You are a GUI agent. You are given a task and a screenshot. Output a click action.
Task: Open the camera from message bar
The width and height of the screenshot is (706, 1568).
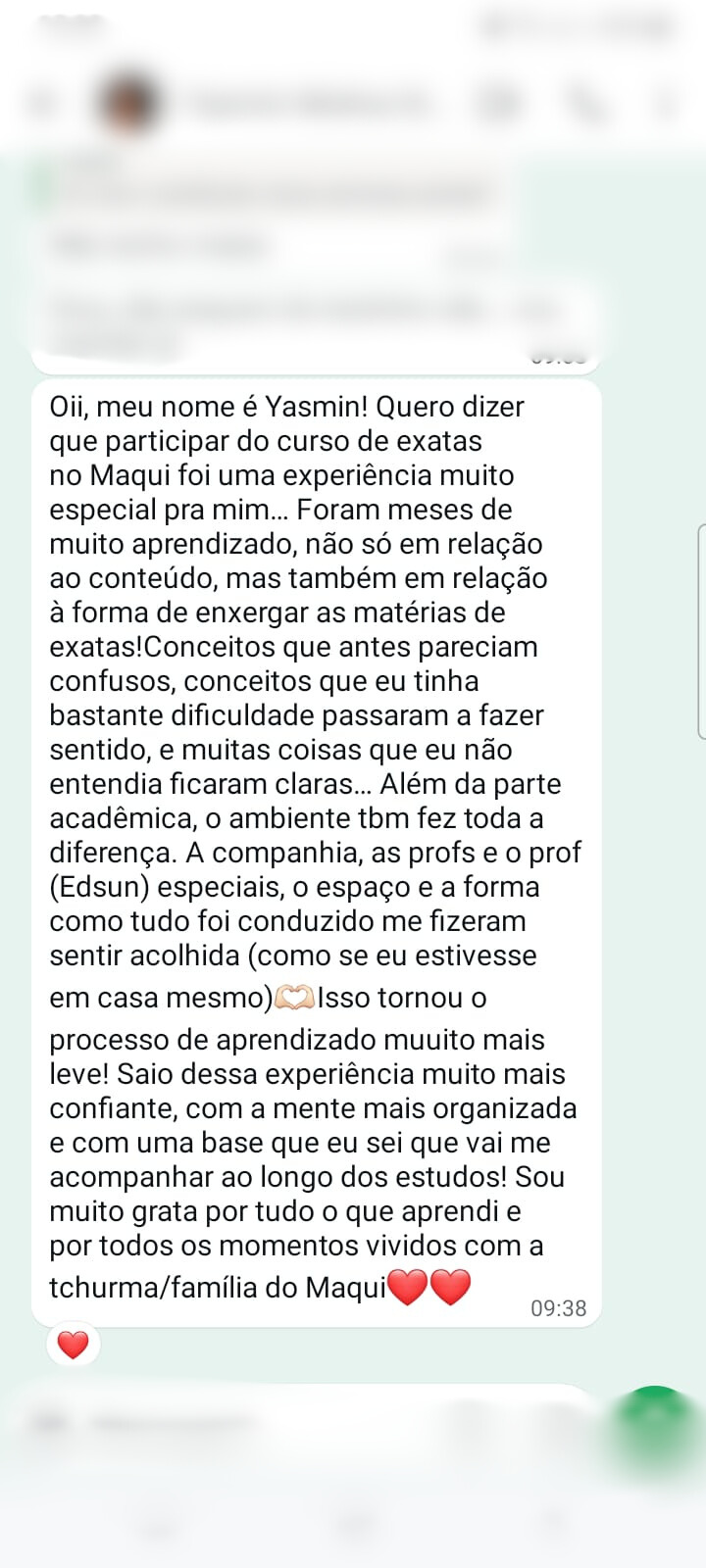click(557, 1423)
